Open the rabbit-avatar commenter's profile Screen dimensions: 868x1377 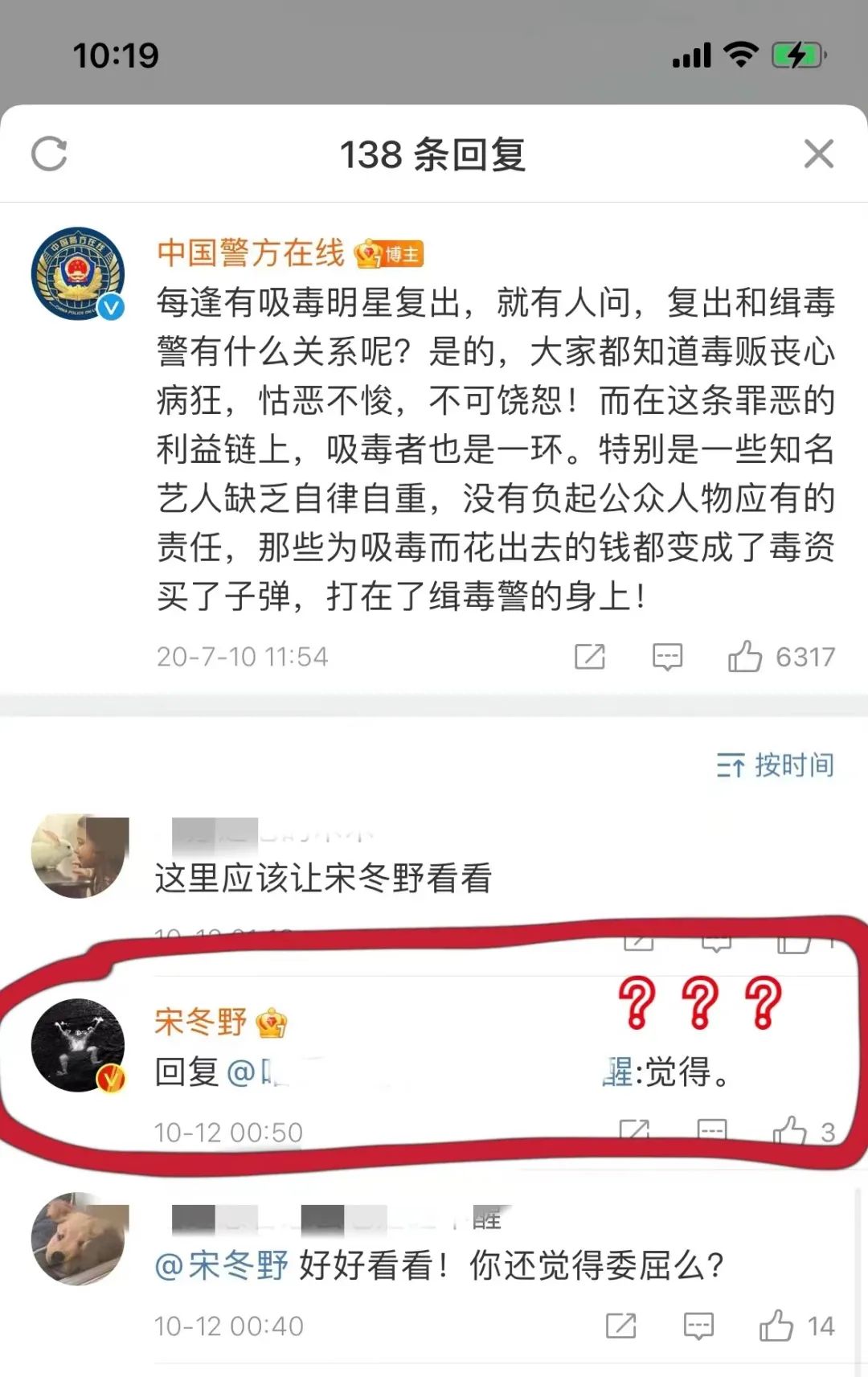80,856
